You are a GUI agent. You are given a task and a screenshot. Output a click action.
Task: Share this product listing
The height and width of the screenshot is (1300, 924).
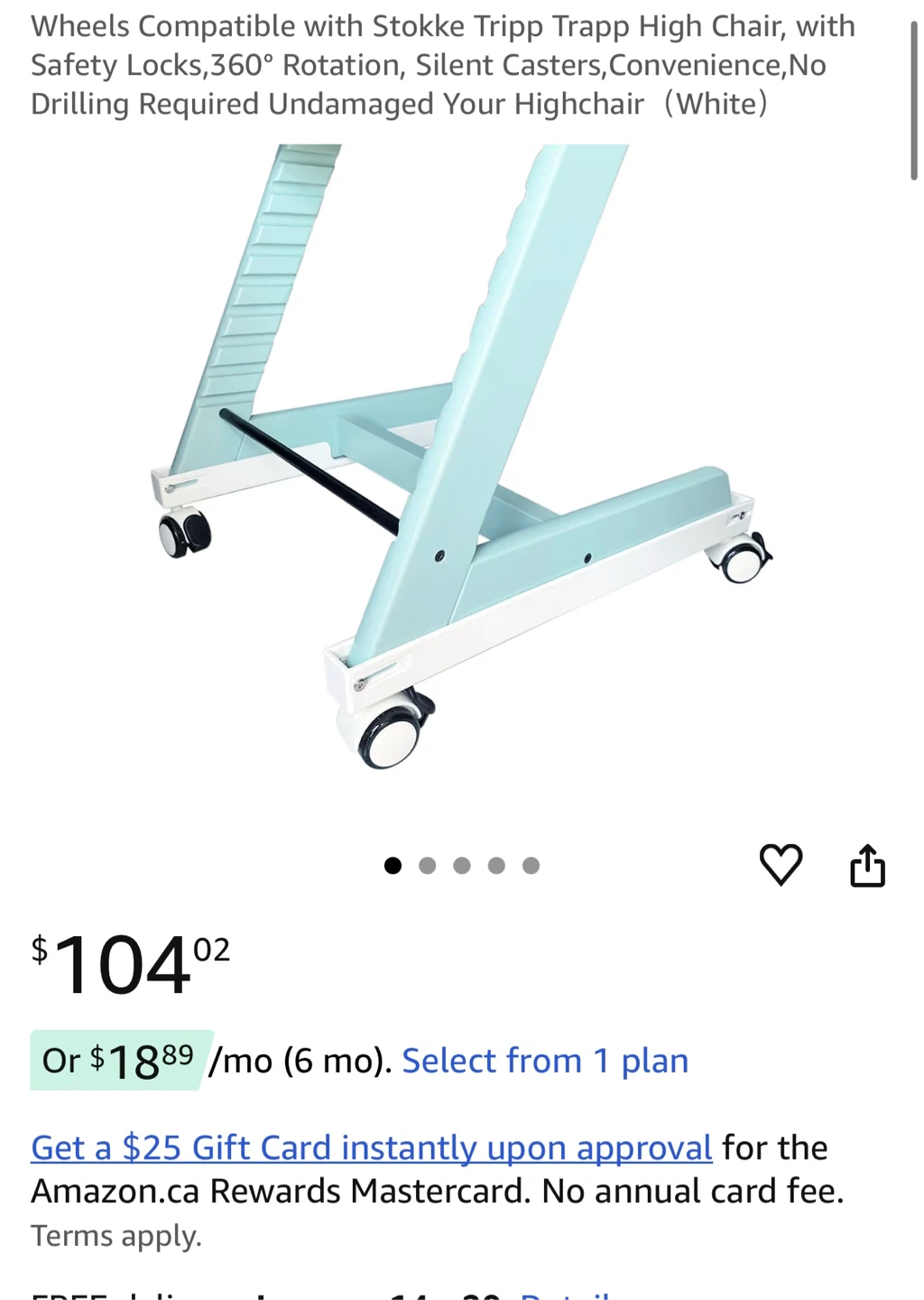[x=867, y=866]
